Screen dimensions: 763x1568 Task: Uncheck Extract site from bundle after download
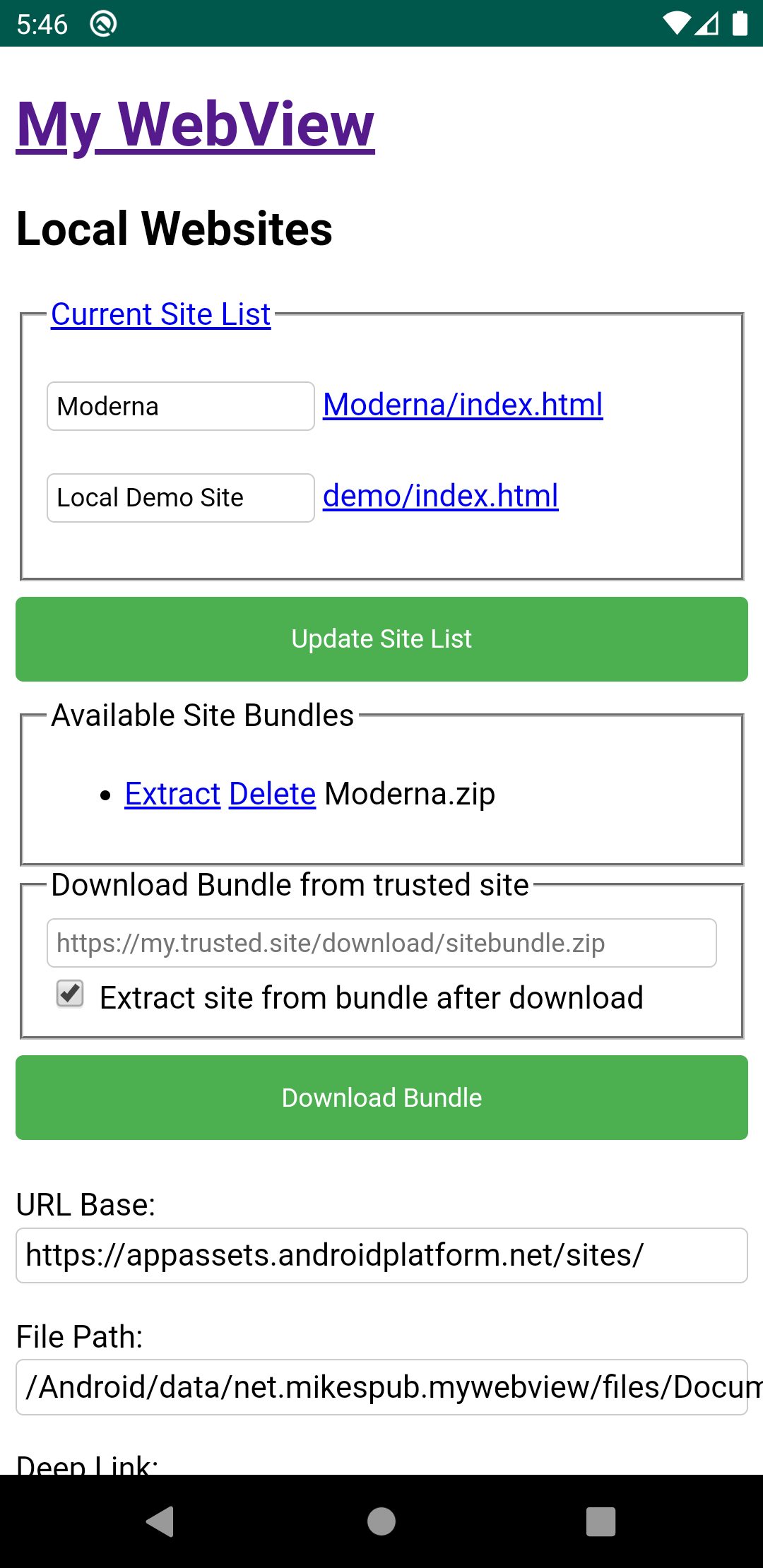[x=70, y=994]
